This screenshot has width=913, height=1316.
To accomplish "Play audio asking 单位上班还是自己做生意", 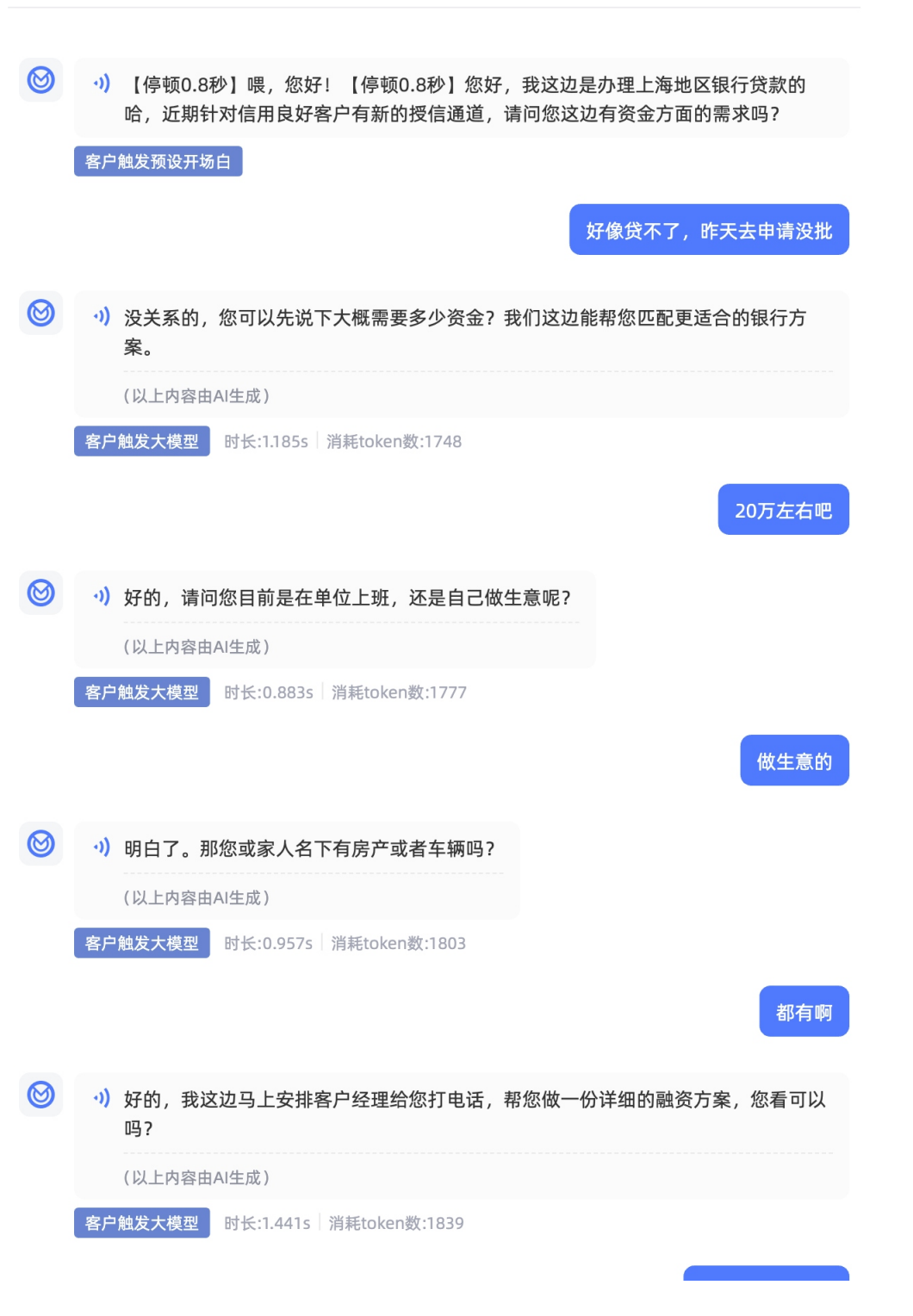I will [x=102, y=596].
